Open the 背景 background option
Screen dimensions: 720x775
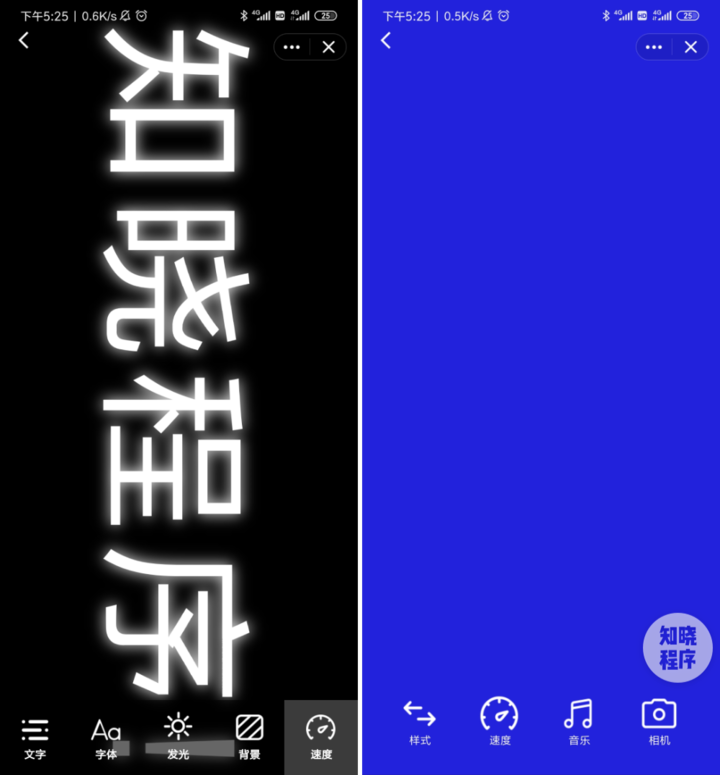pos(249,738)
